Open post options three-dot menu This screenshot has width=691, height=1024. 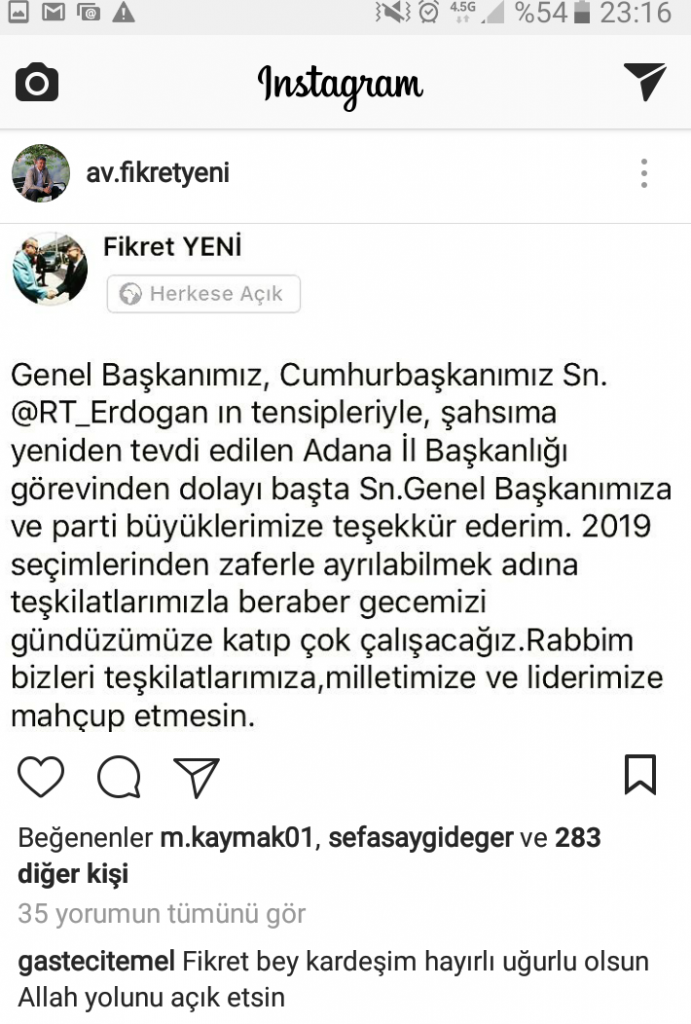(x=644, y=174)
